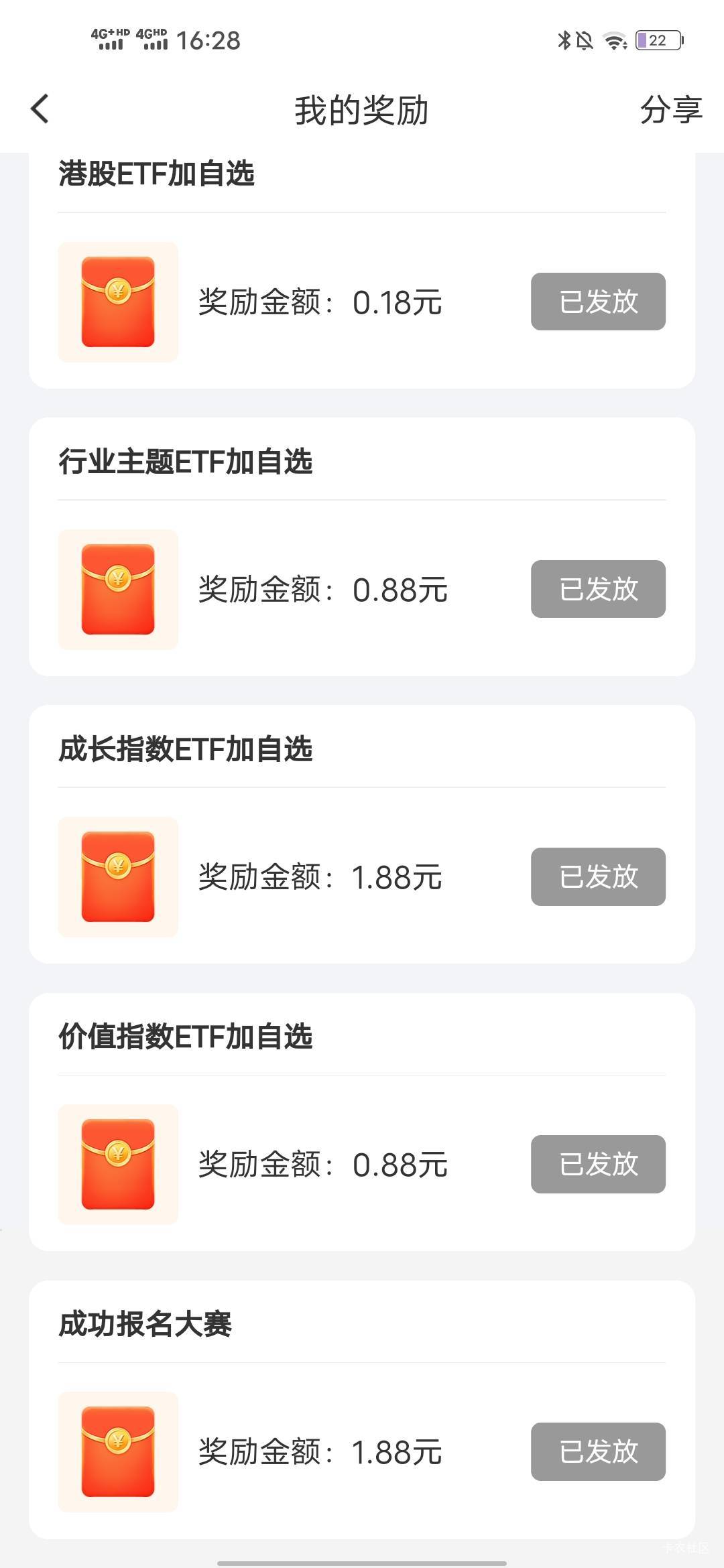
Task: Tap 已发放 button for 成长指数ETF加自选
Action: tap(598, 876)
